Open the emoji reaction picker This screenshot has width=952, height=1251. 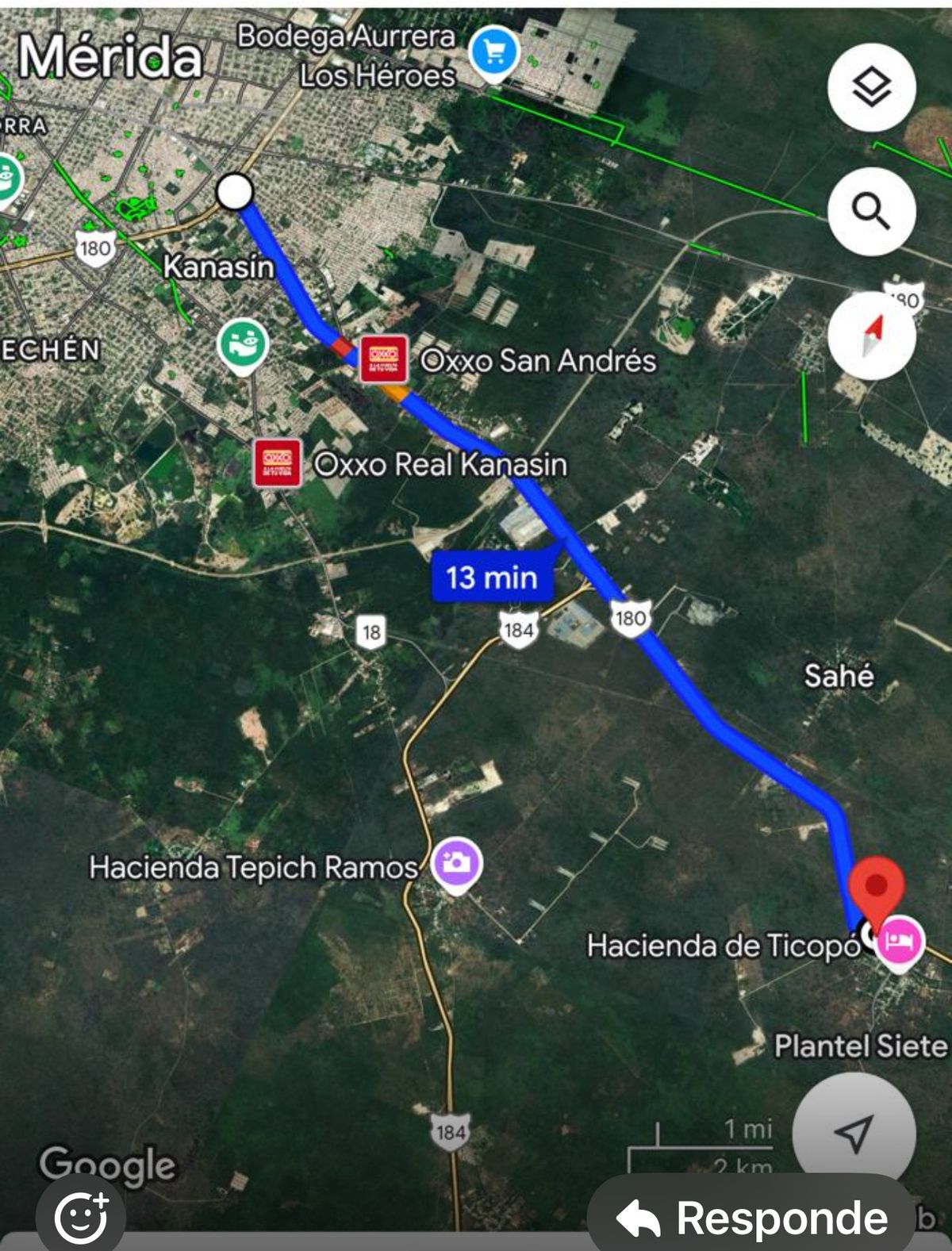pyautogui.click(x=81, y=1218)
